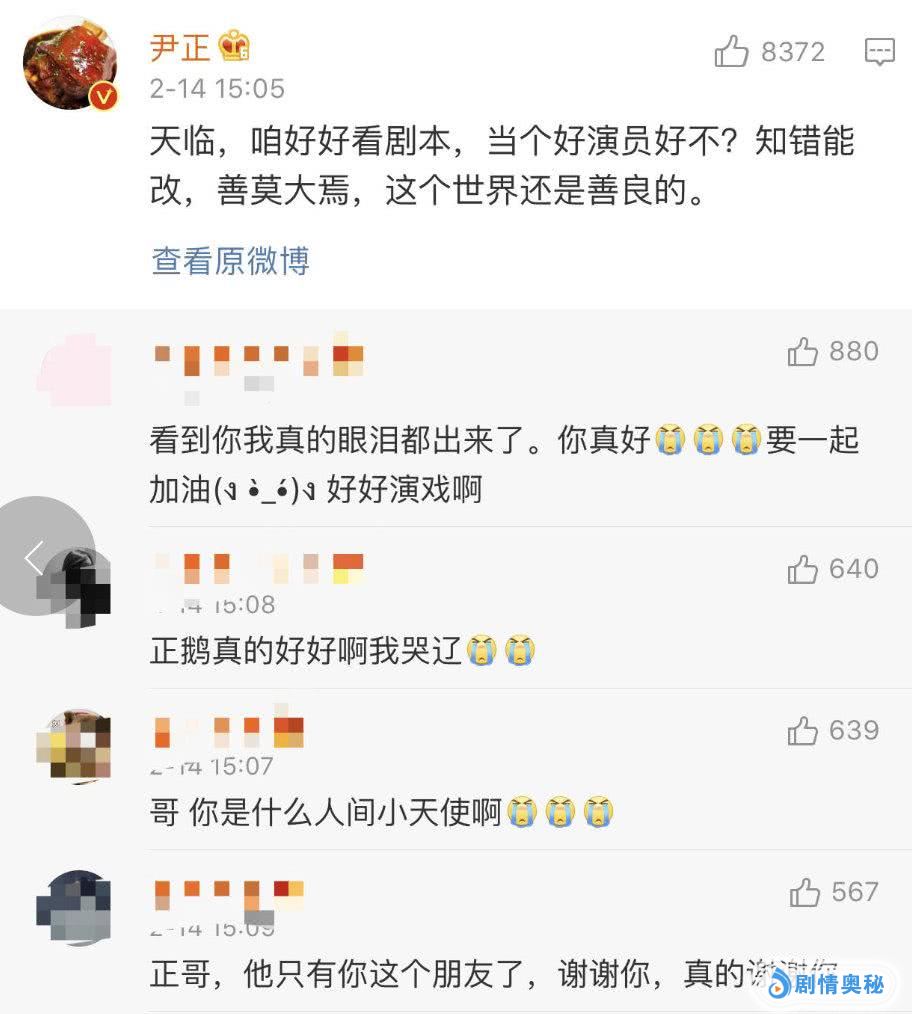Viewport: 912px width, 1014px height.
Task: Like the reply with 880 likes
Action: pos(803,352)
